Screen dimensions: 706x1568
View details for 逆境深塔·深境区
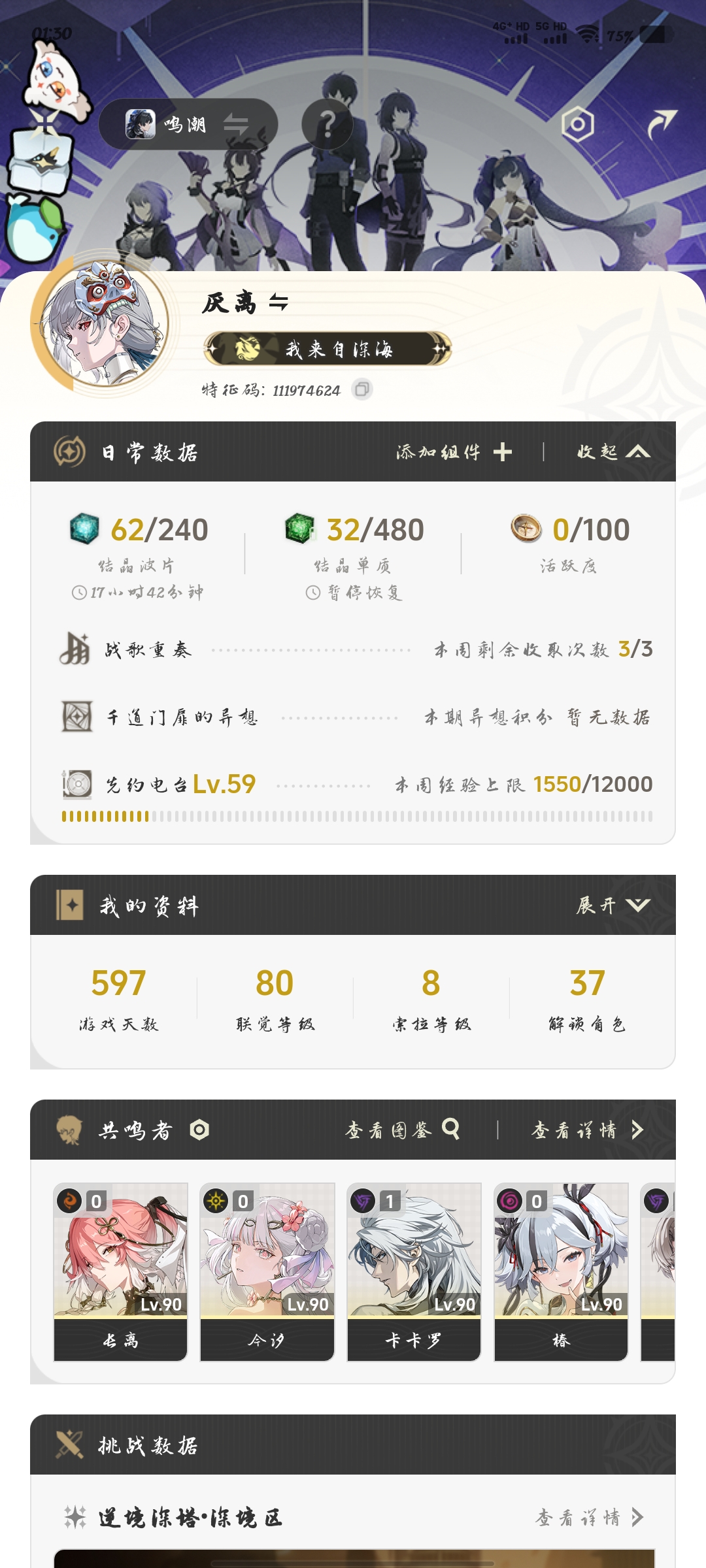point(590,1517)
